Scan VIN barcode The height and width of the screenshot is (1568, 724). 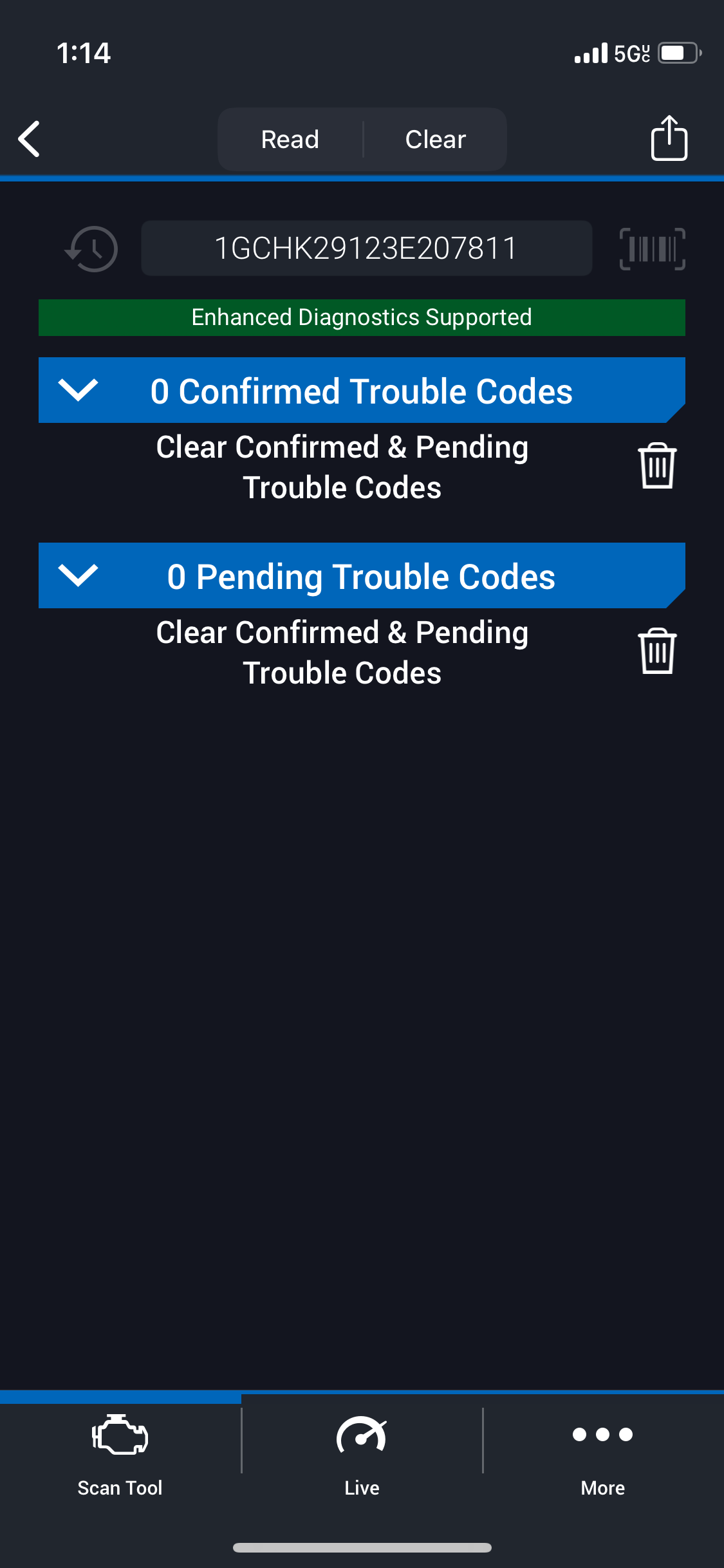click(652, 248)
